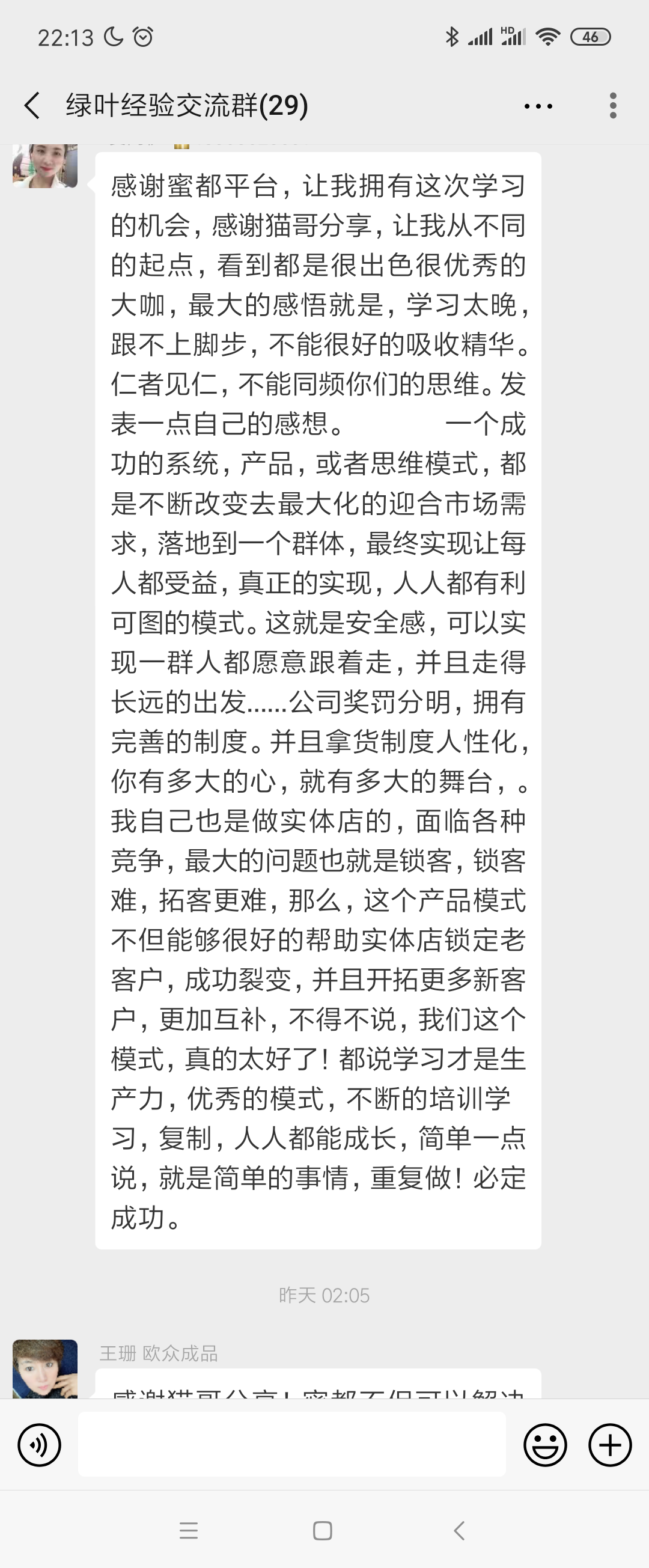Tap the system home button
649x1568 pixels.
[323, 1530]
